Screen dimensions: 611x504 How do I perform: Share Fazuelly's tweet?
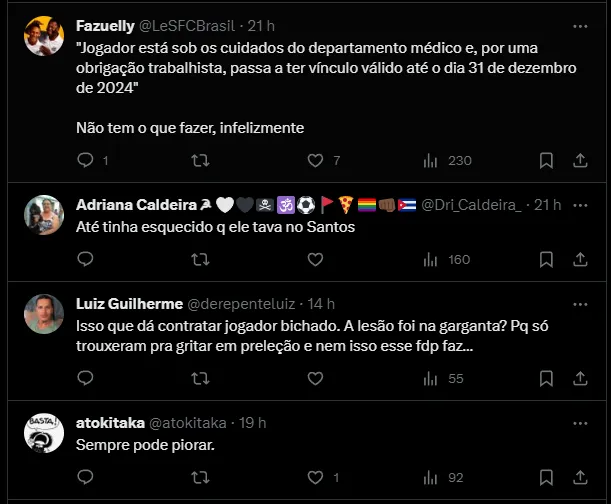580,160
